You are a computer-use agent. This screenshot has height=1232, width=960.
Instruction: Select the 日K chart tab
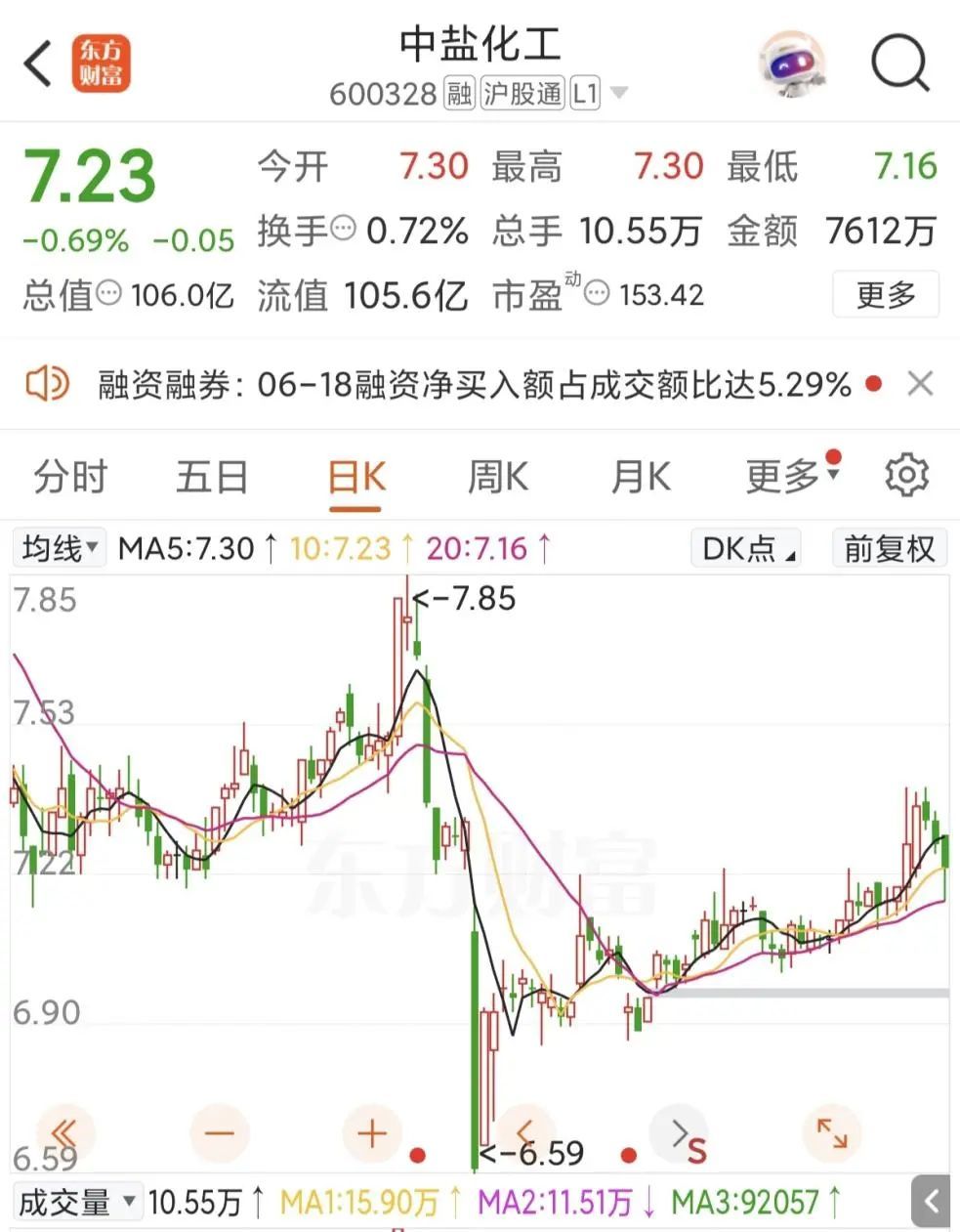click(355, 478)
